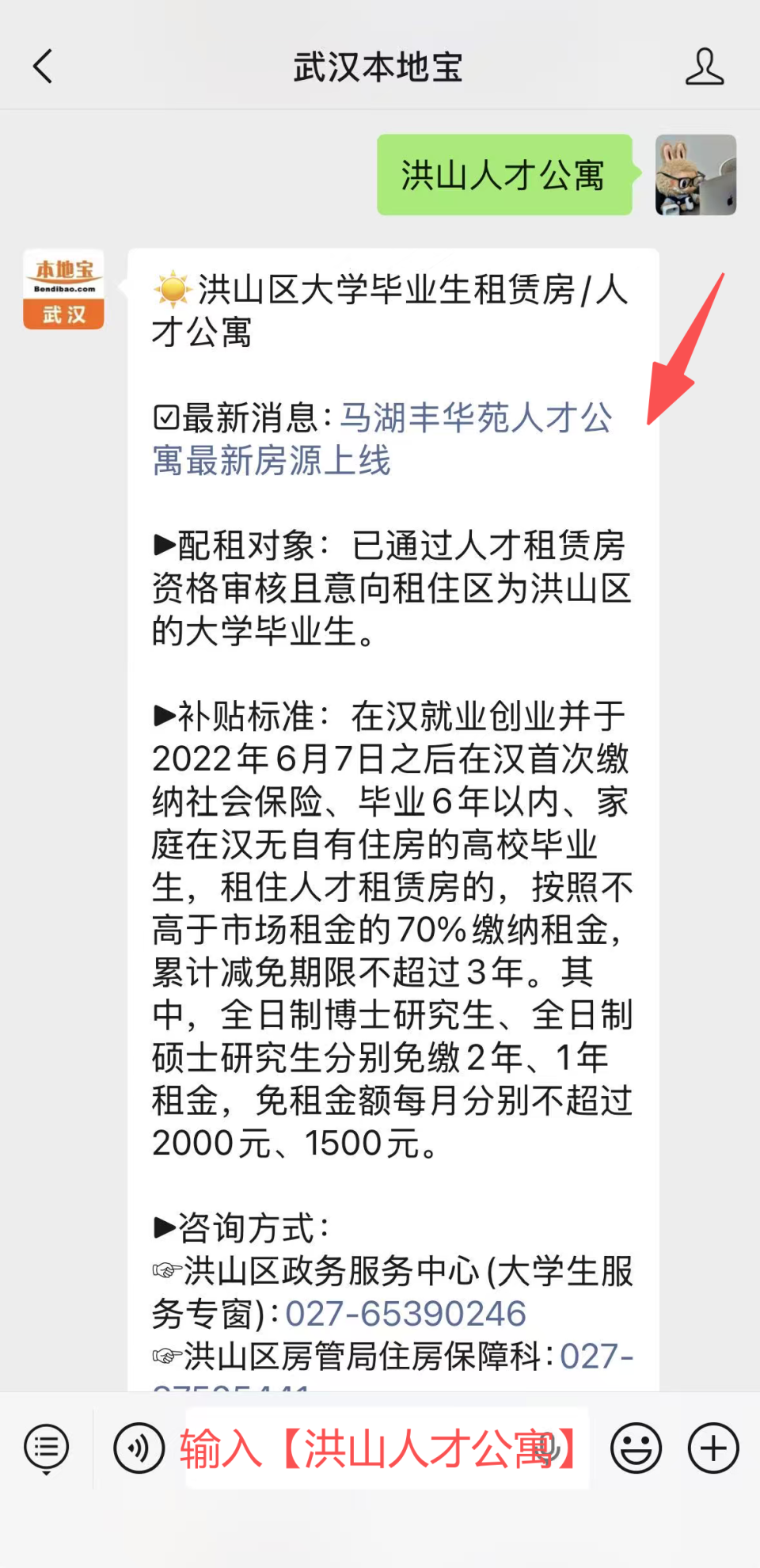Screen dimensions: 760x1568
Task: Tap the plus icon to add attachments
Action: [x=711, y=1447]
